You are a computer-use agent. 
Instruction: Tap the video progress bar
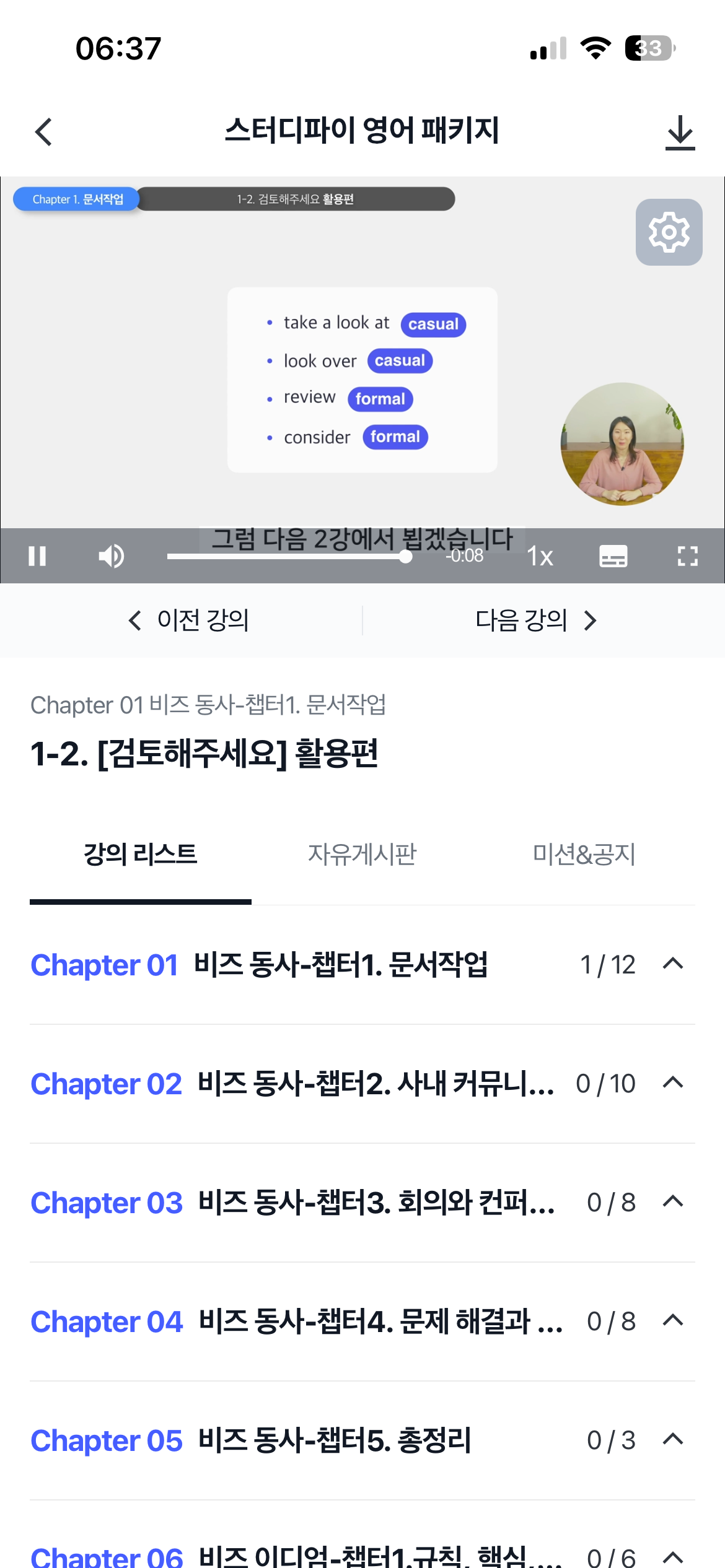(x=285, y=557)
